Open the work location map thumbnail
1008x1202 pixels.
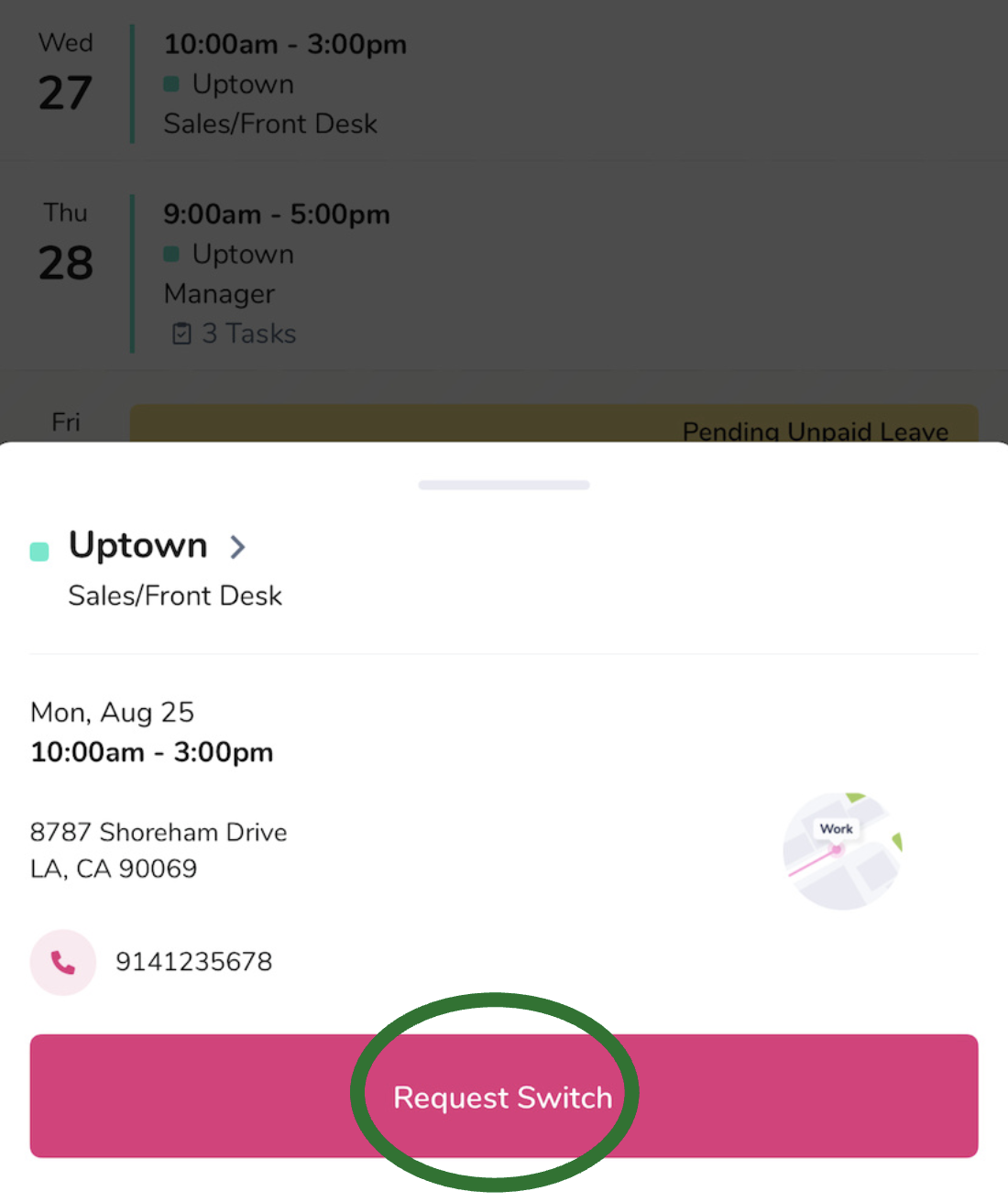842,851
